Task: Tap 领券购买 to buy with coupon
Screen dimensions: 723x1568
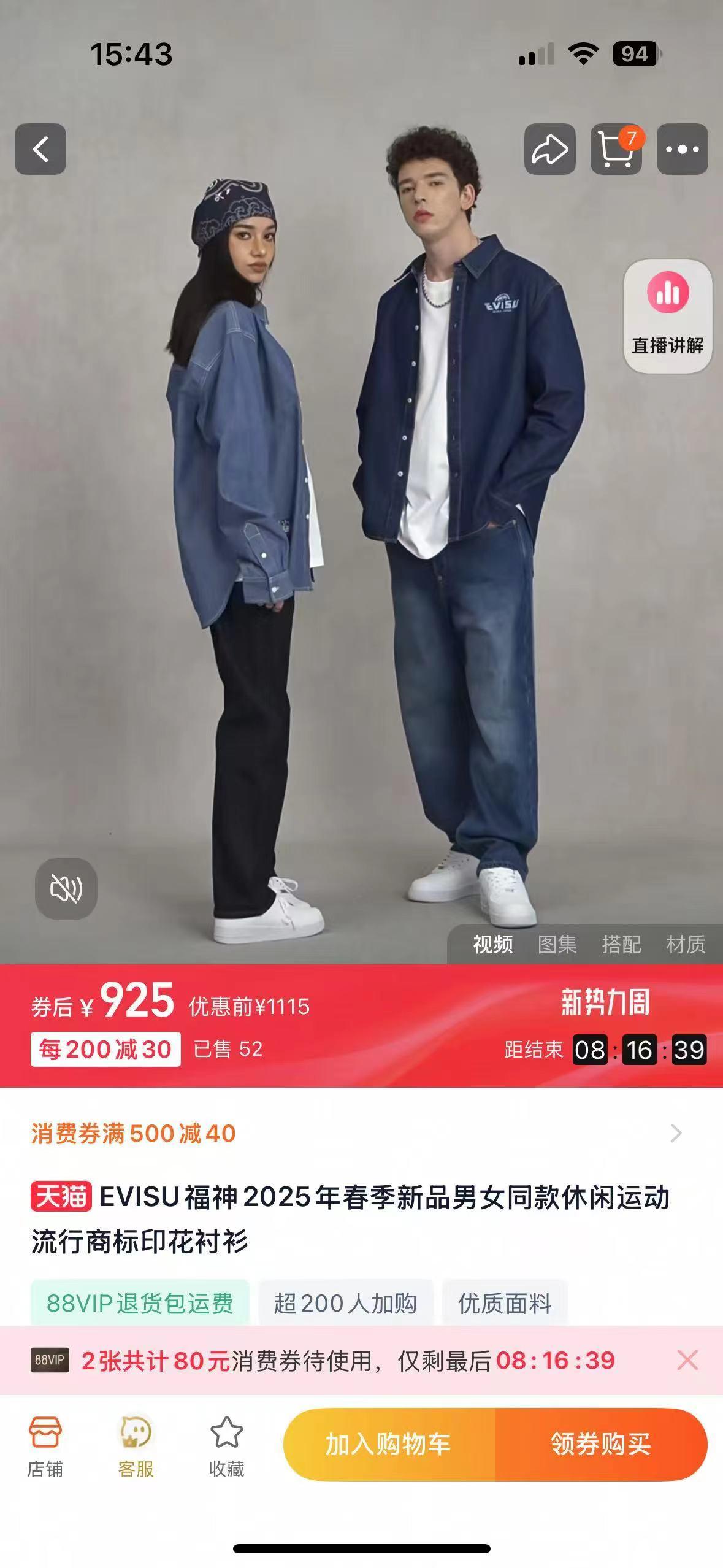Action: pos(601,1444)
